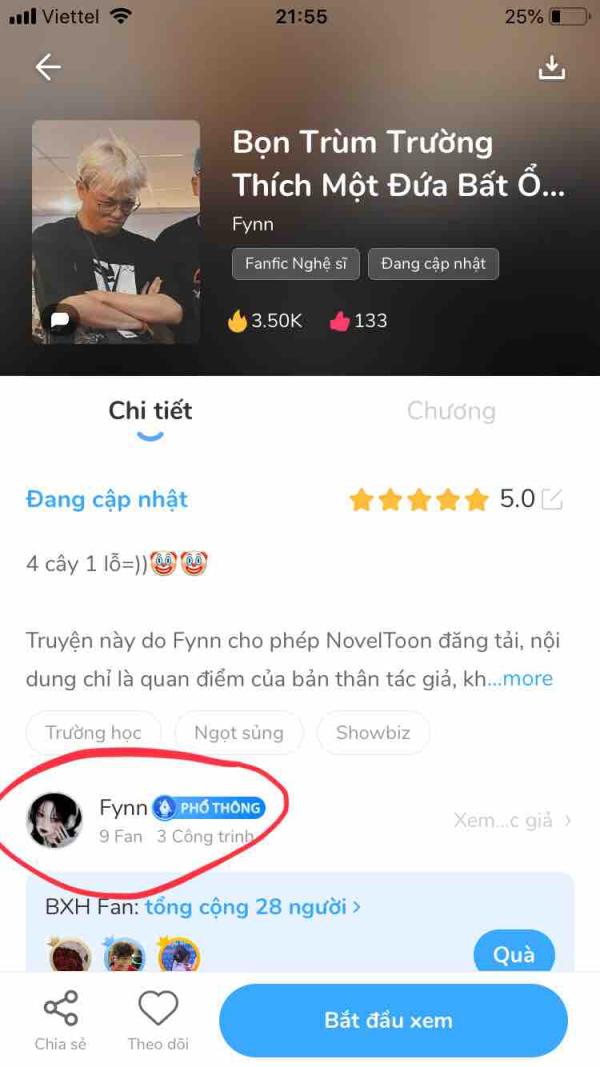Send a gift with Quà

[513, 955]
